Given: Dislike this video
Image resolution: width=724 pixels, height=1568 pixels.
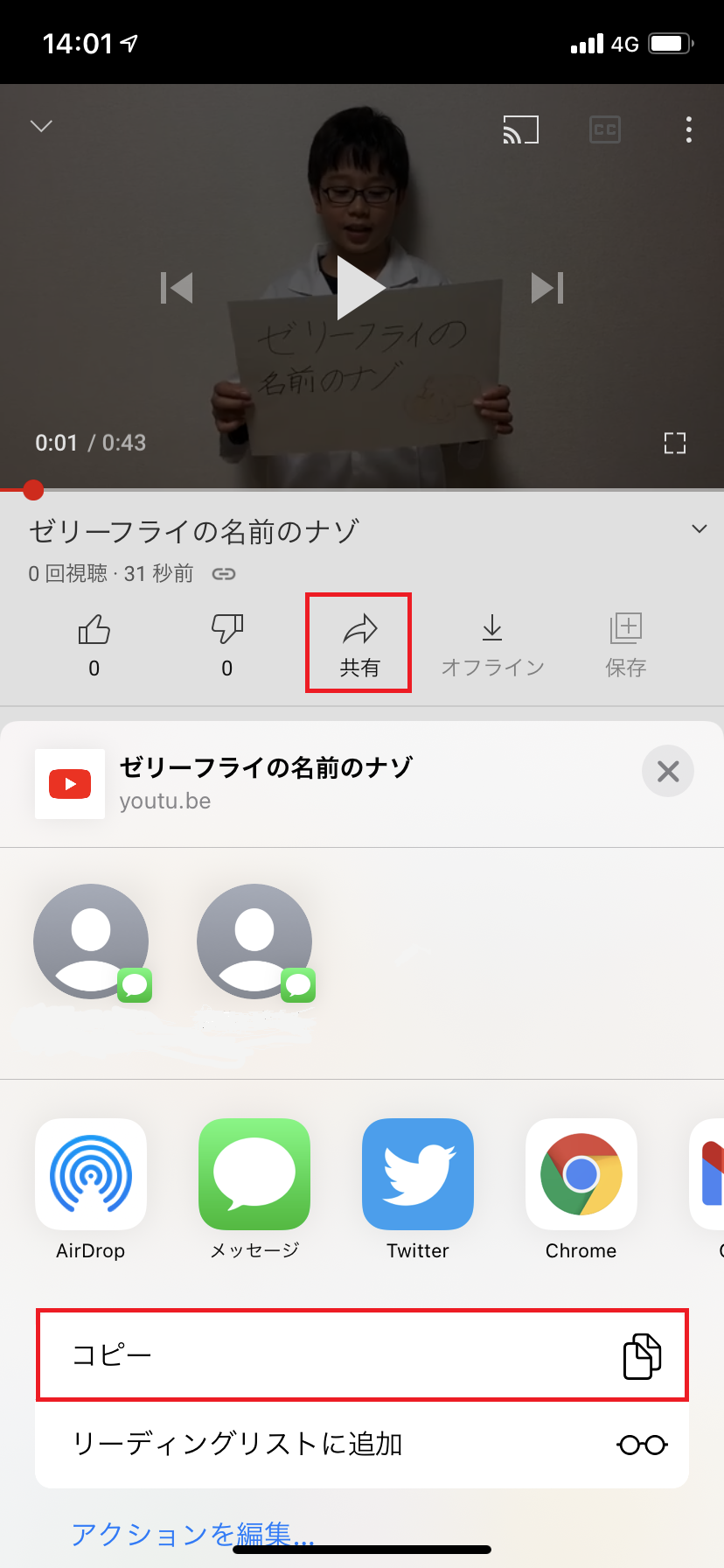Looking at the screenshot, I should click(227, 642).
